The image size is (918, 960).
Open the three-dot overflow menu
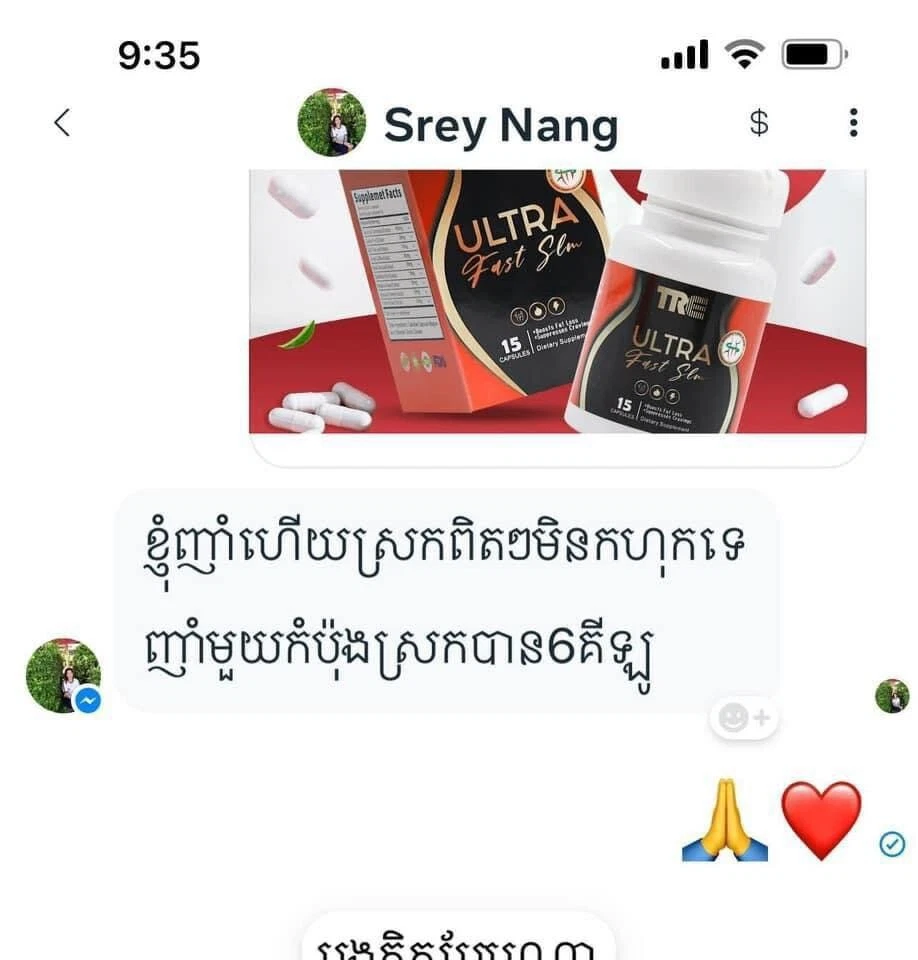(852, 123)
